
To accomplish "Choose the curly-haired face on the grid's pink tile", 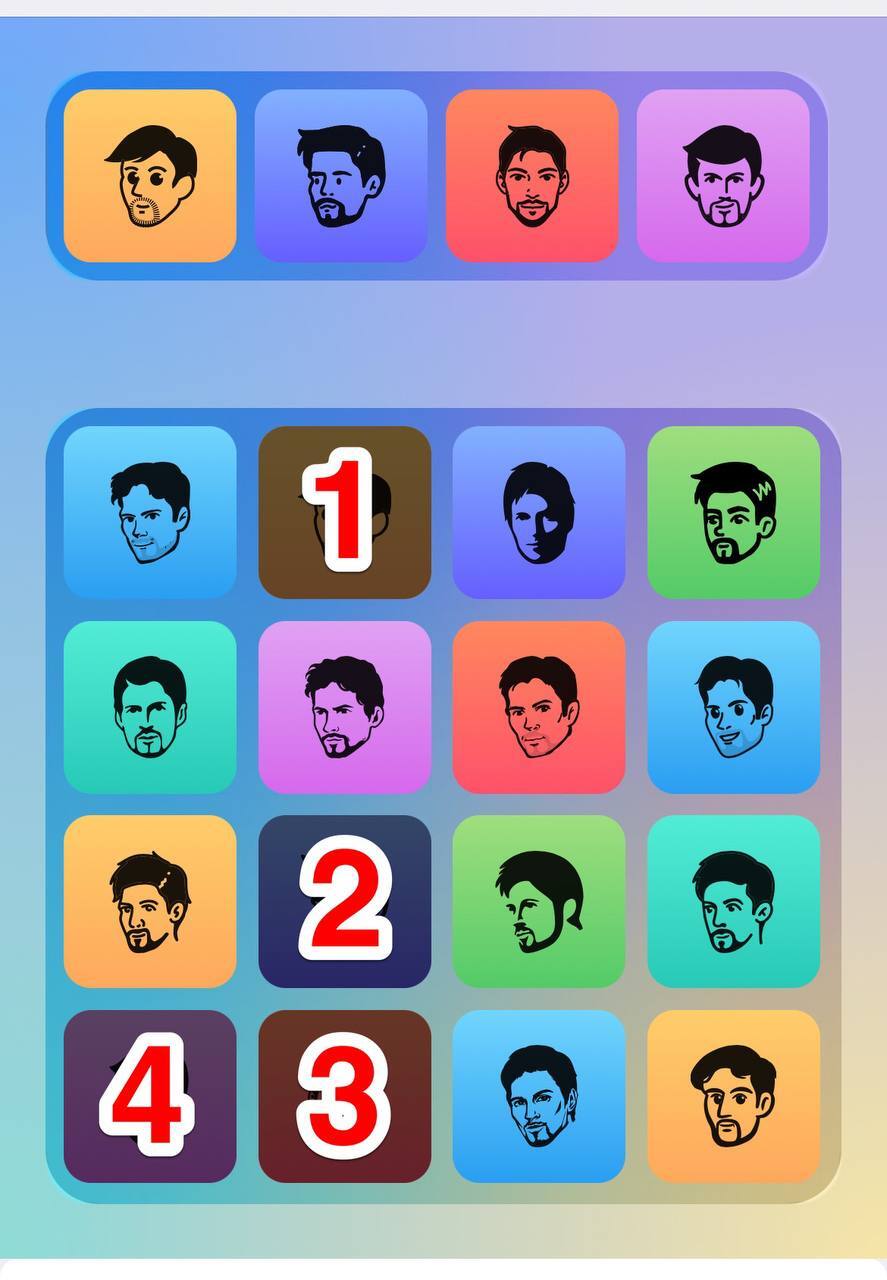I will click(x=344, y=707).
